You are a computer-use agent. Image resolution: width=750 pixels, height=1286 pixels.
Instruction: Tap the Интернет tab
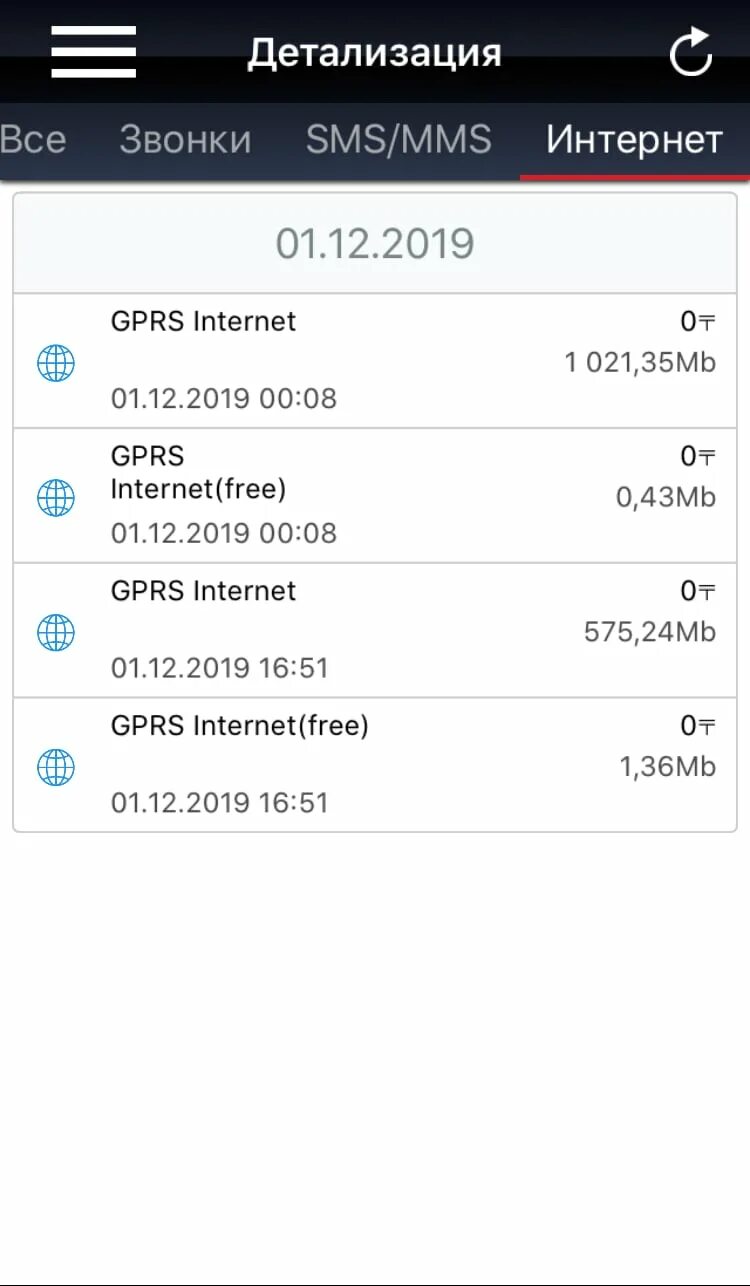point(634,140)
